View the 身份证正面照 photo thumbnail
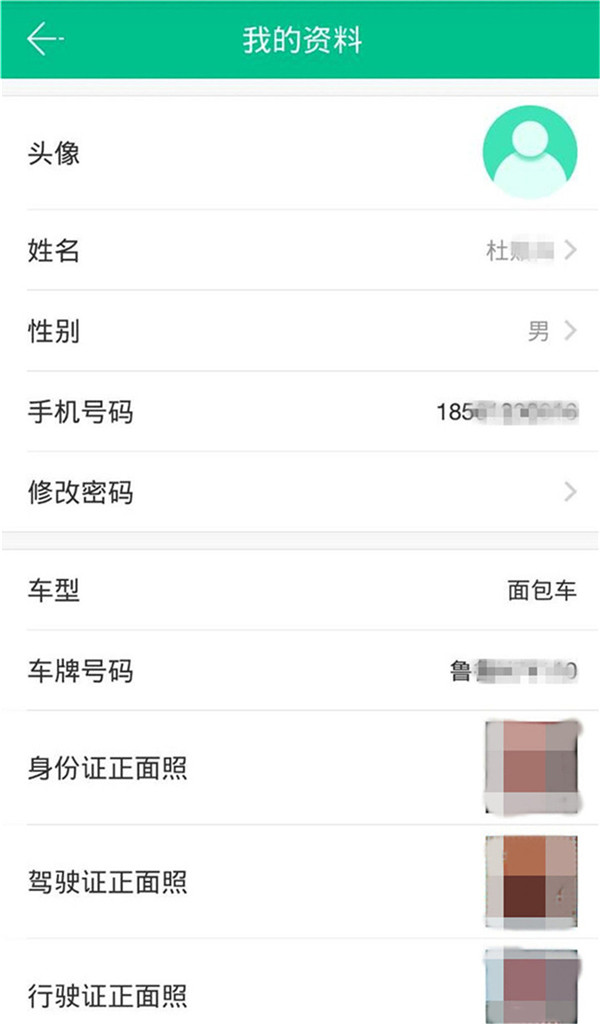600x1024 pixels. (x=531, y=767)
